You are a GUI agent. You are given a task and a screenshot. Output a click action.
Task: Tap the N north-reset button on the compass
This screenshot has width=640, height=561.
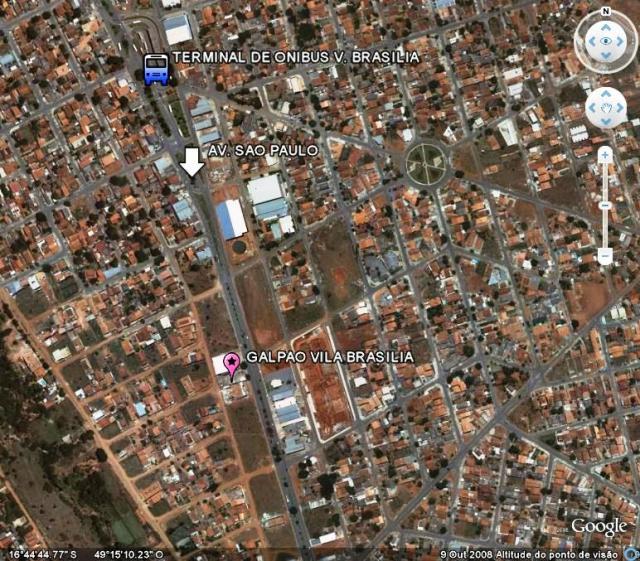point(605,12)
